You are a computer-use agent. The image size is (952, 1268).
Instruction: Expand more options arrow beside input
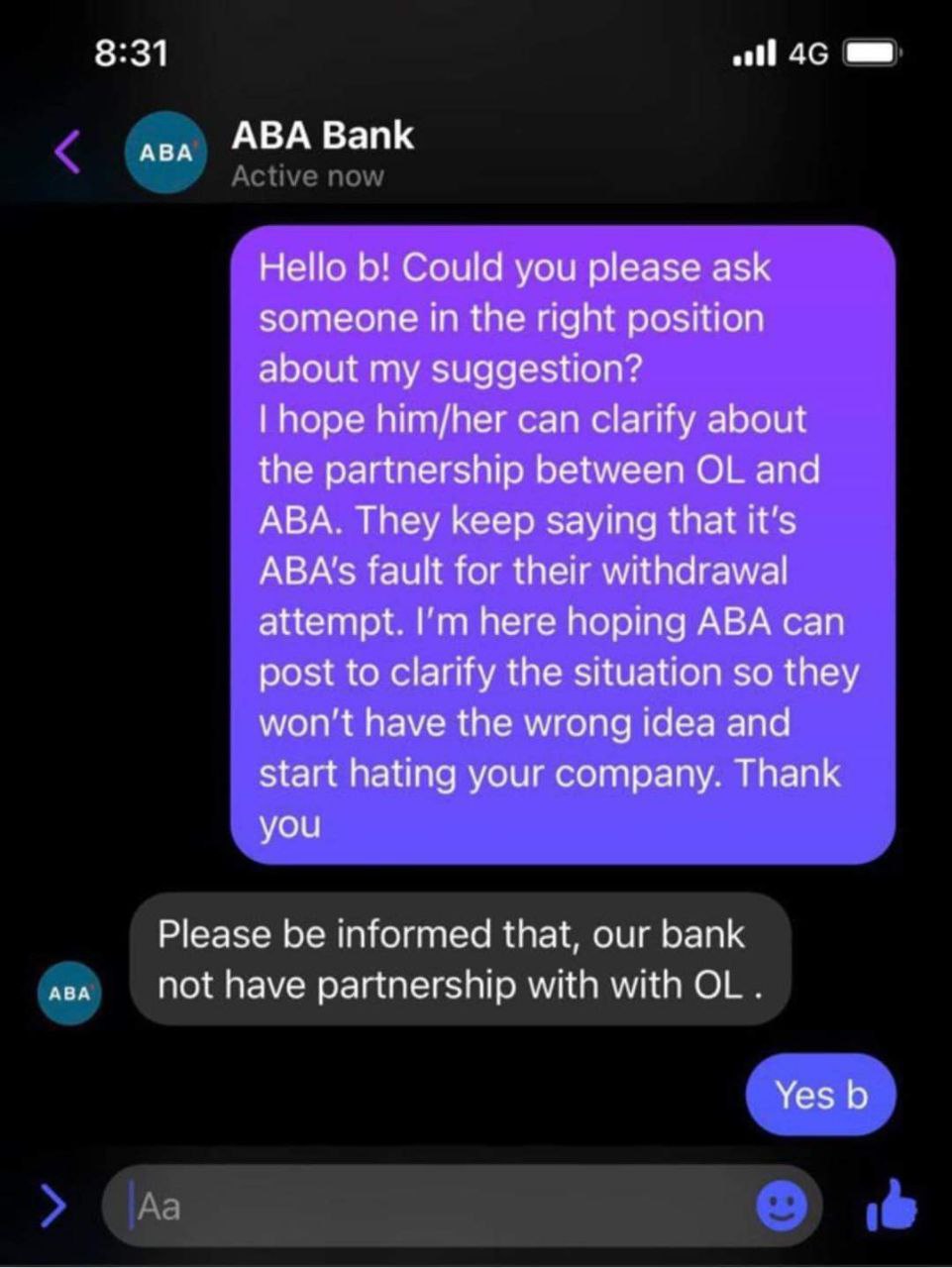(53, 1206)
